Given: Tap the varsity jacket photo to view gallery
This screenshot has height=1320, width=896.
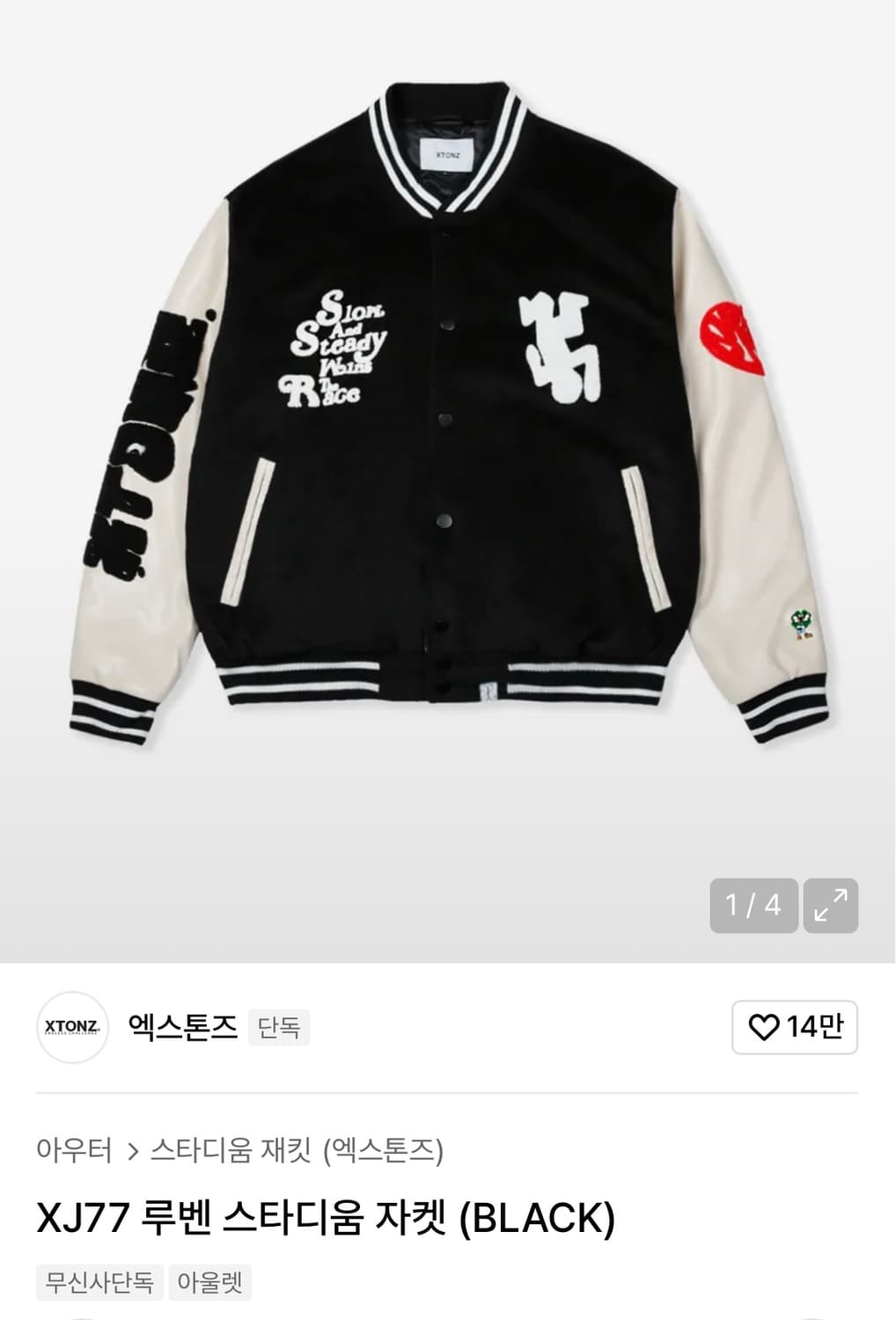Looking at the screenshot, I should (x=449, y=414).
